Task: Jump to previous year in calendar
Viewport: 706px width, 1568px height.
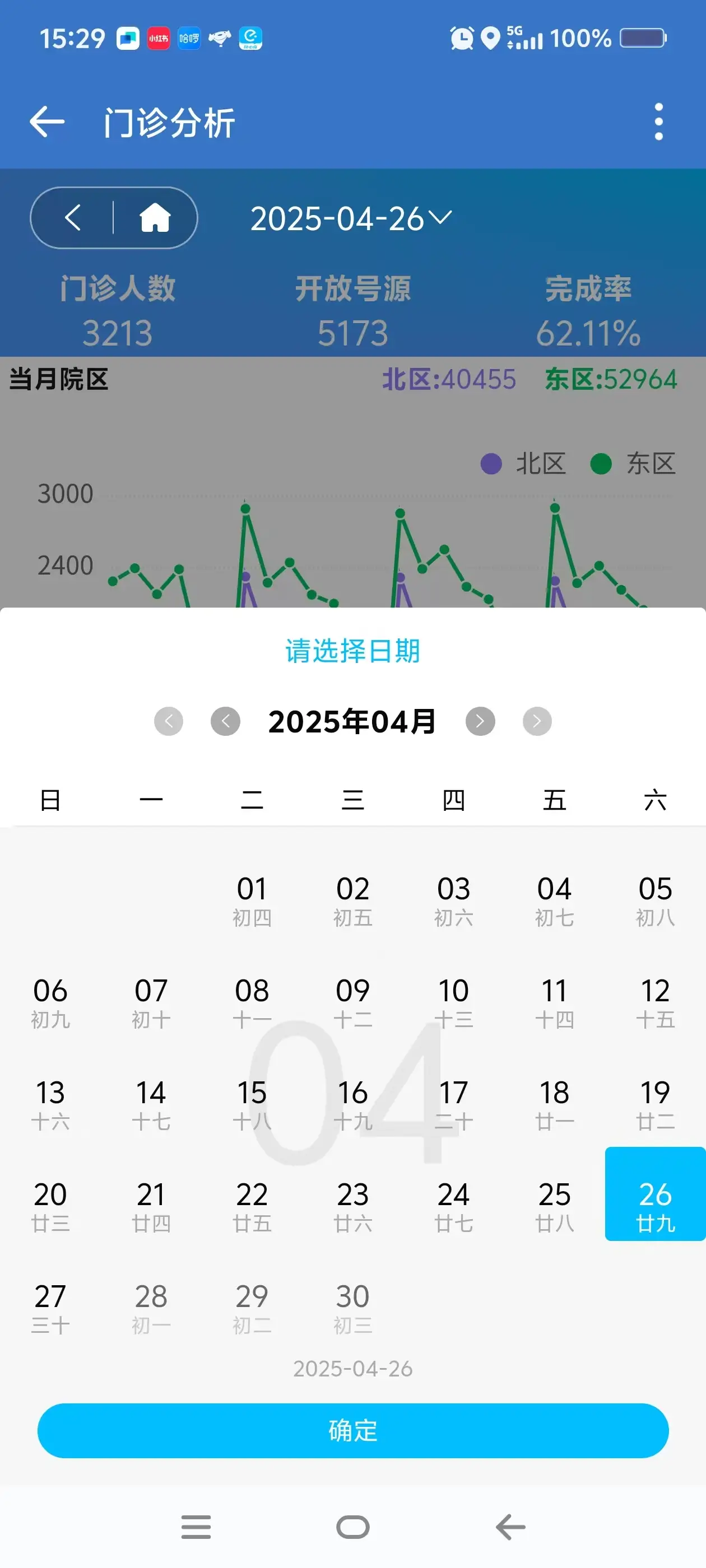Action: coord(169,721)
